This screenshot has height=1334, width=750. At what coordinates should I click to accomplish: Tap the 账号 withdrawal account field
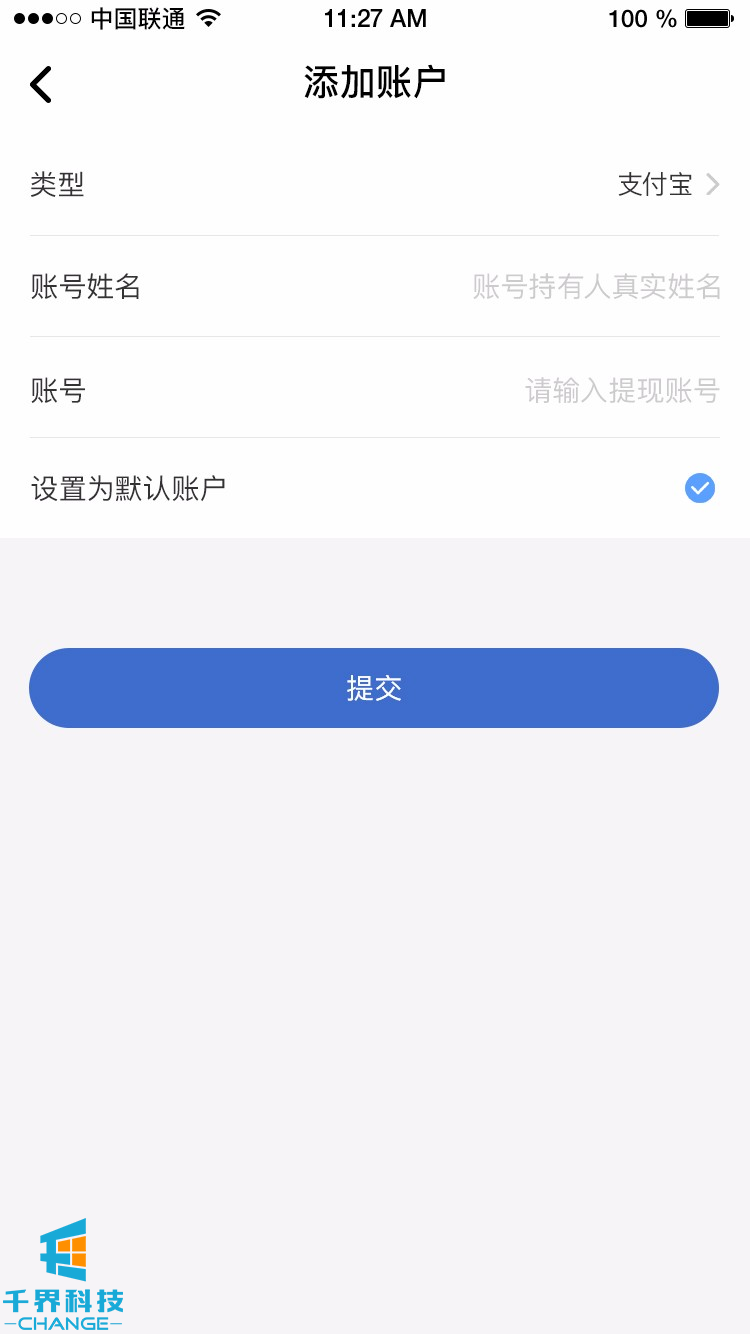click(622, 390)
